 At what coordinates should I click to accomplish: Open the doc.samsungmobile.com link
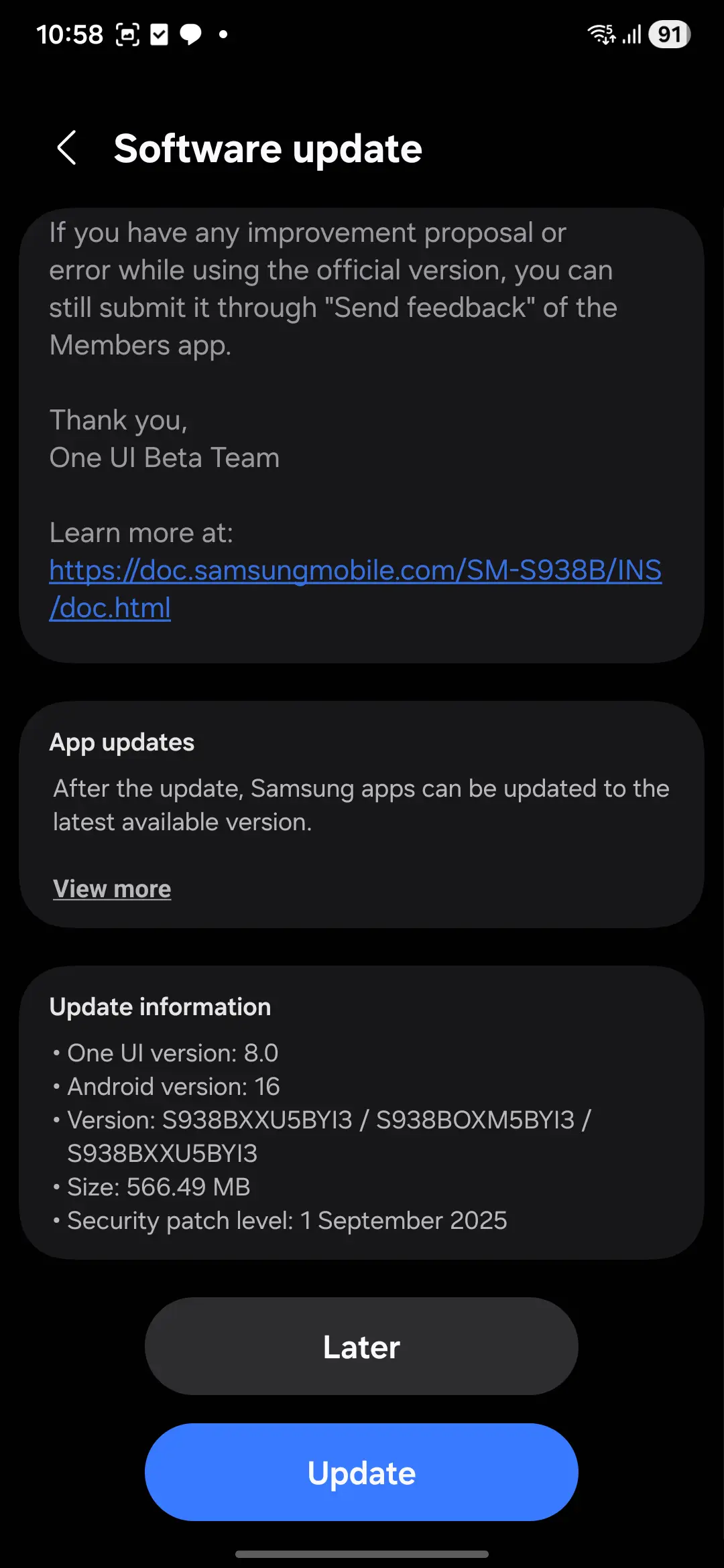click(355, 589)
